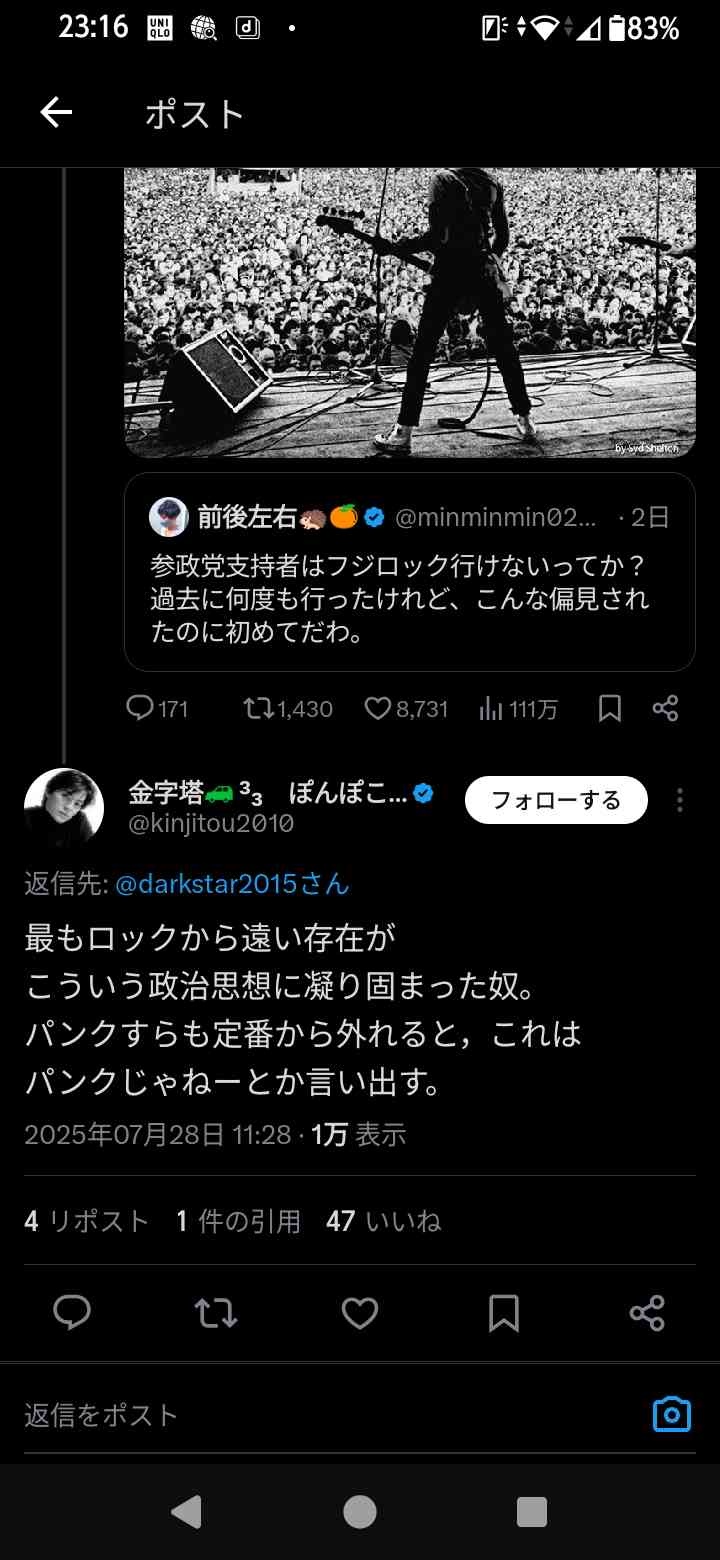Open 金字塔's profile picture
Screen dimensions: 720x1560
[64, 808]
